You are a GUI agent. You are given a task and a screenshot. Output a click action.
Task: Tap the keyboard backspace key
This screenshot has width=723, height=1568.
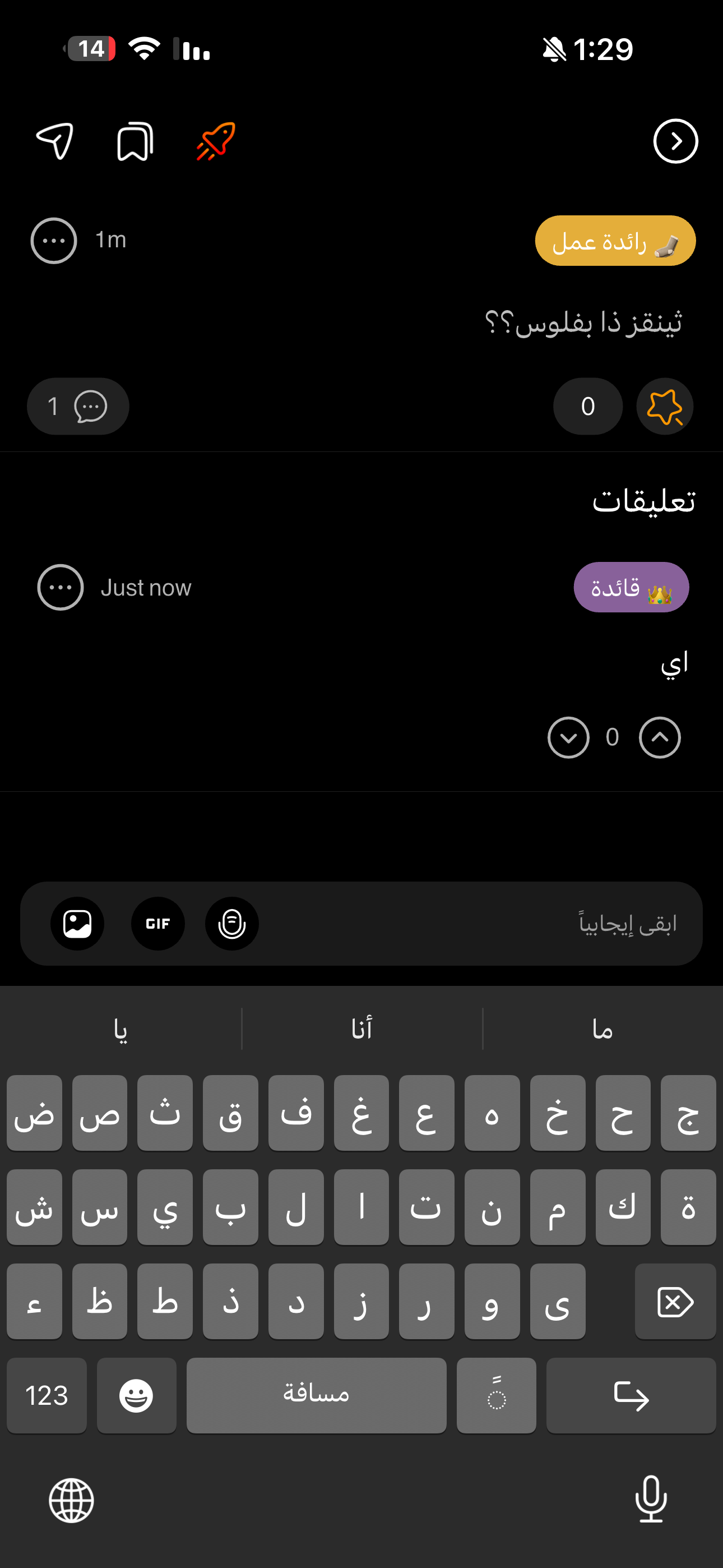tap(675, 1302)
